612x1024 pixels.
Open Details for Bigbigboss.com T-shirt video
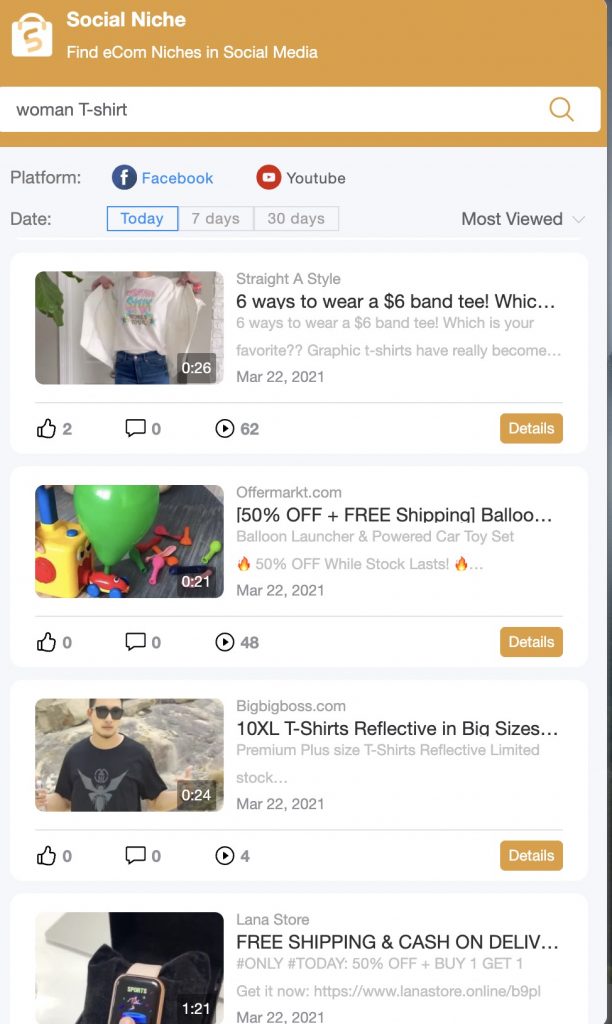(x=531, y=856)
